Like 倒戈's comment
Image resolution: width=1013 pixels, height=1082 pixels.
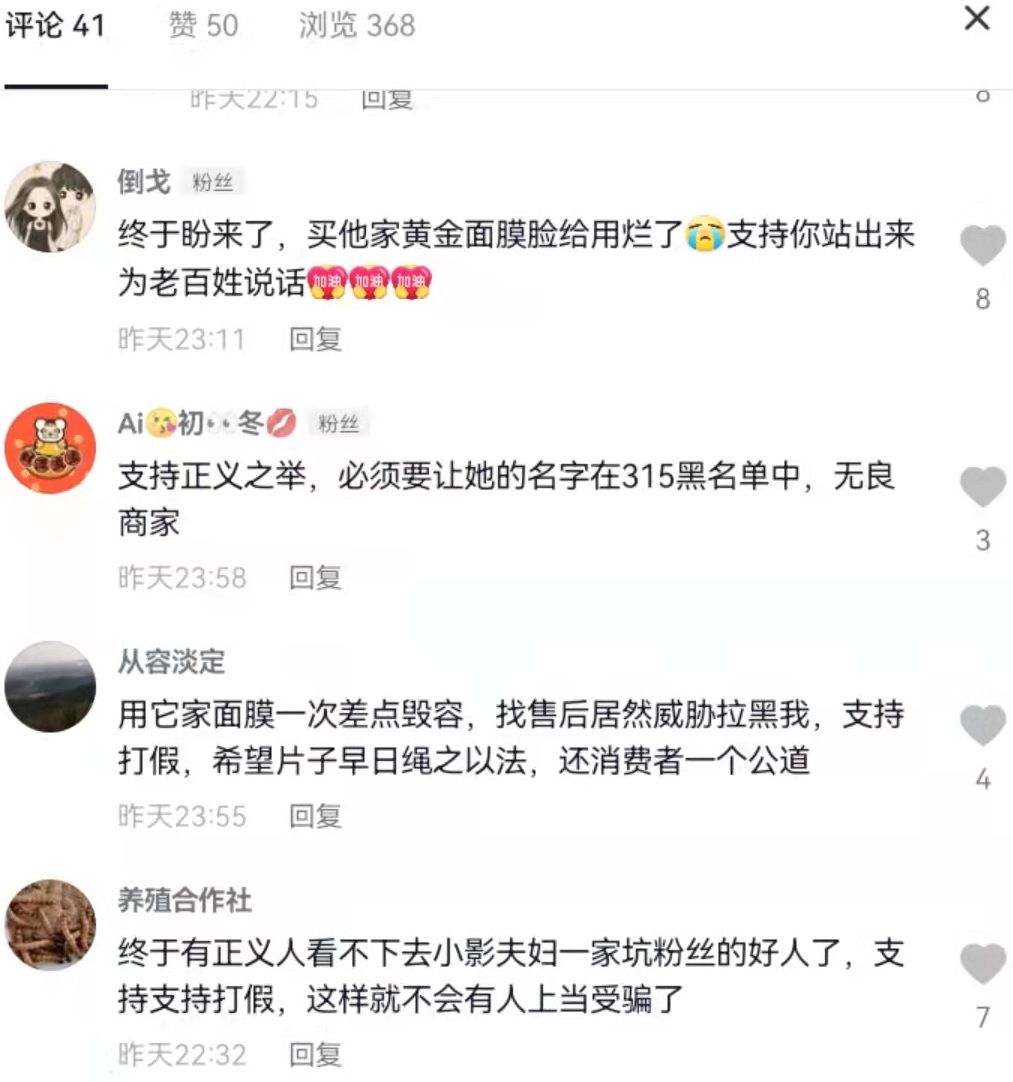coord(982,246)
